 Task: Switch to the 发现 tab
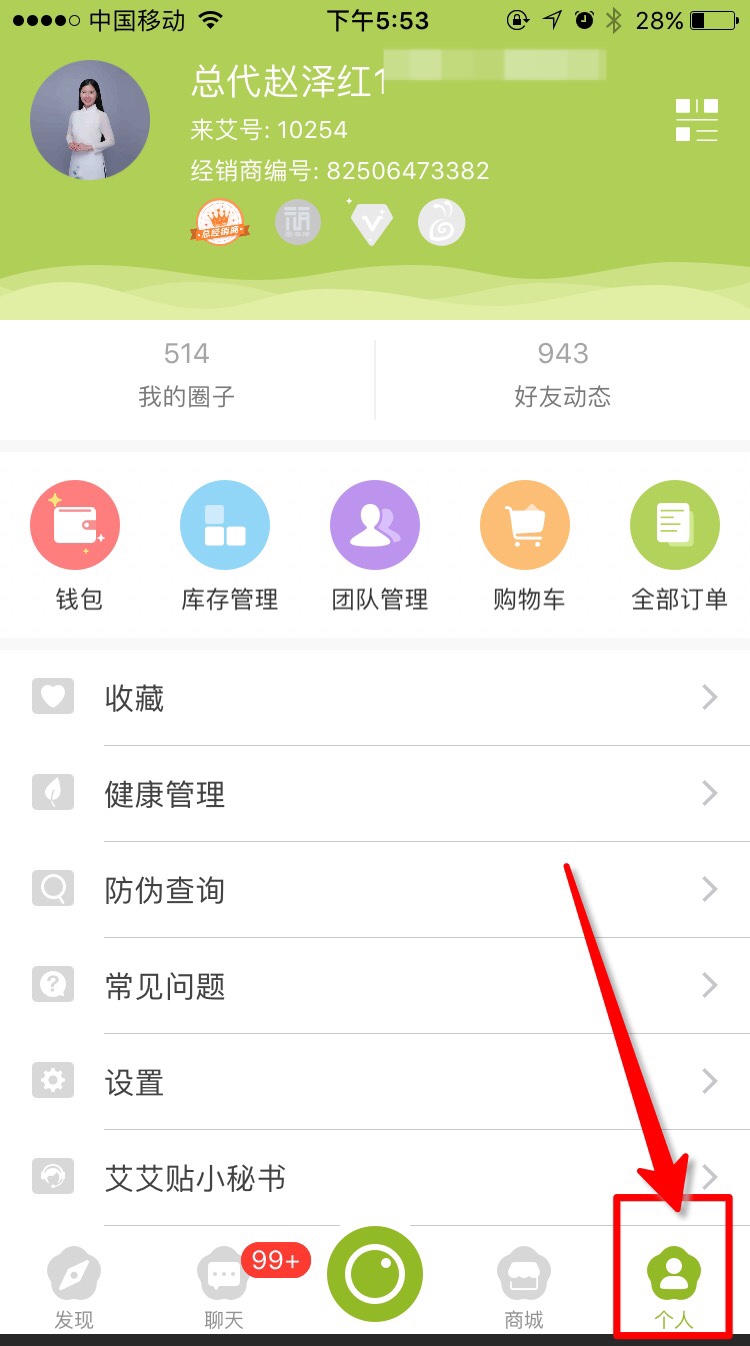click(74, 1286)
